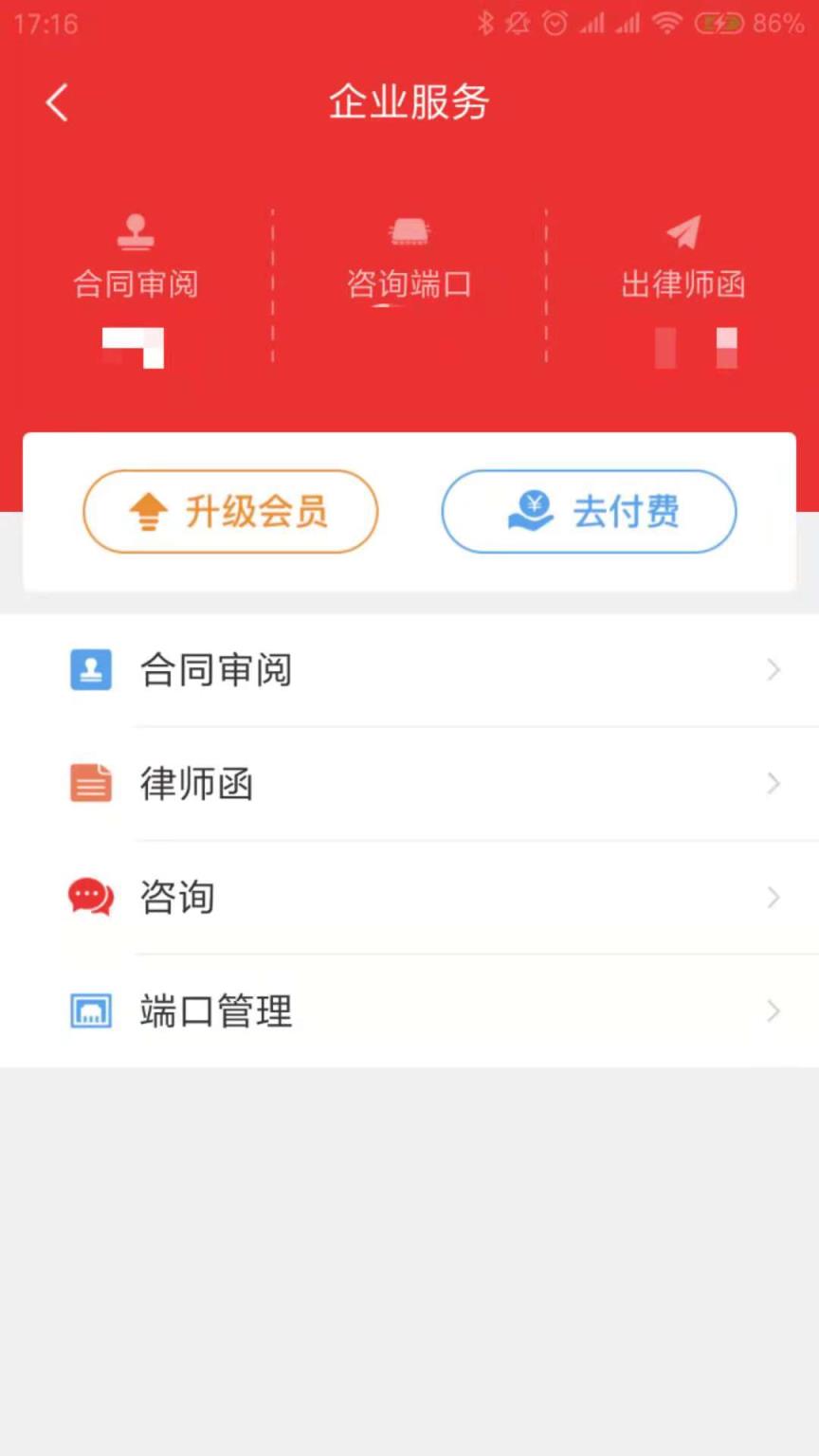Select the stamp icon above 合同审阅
This screenshot has width=819, height=1456.
tap(136, 230)
